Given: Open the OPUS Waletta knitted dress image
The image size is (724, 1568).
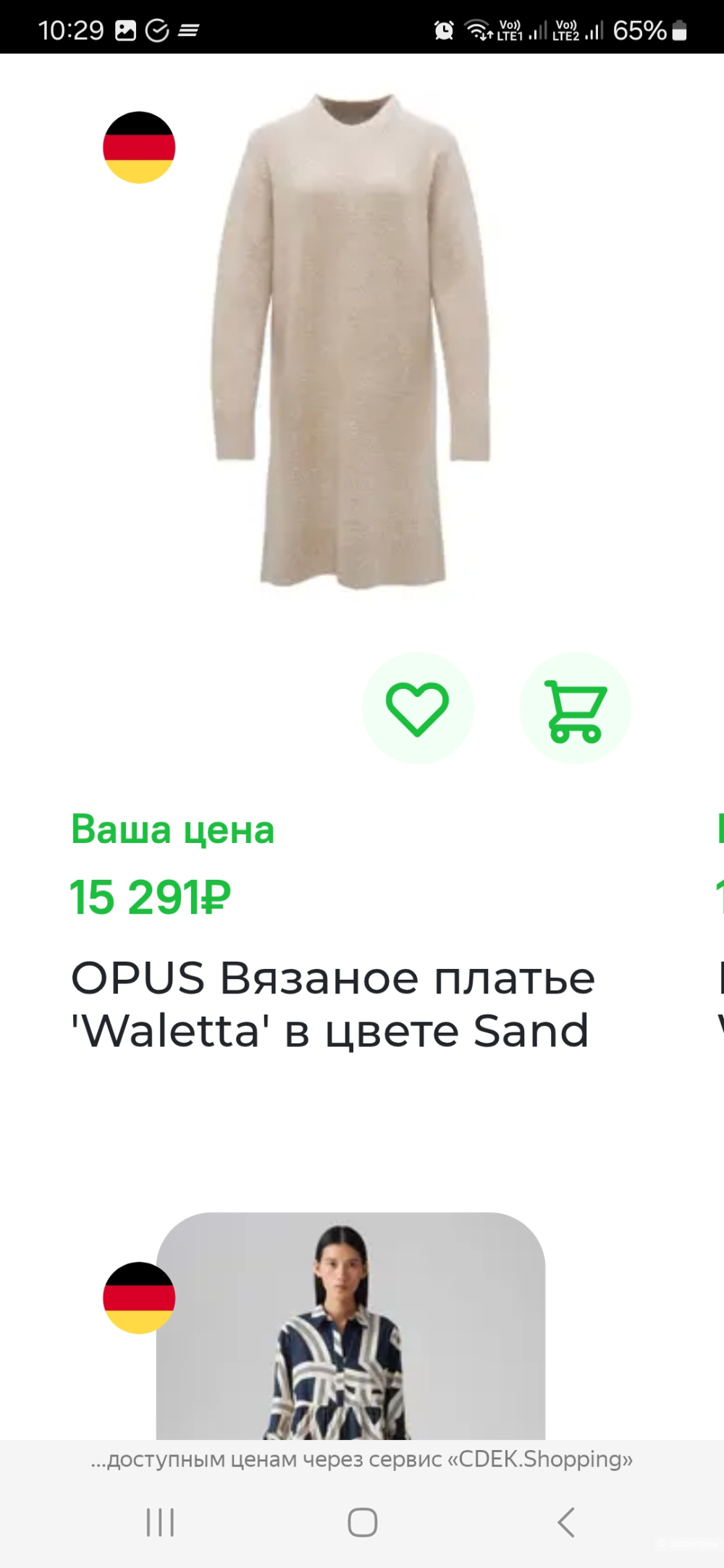Looking at the screenshot, I should (x=352, y=342).
